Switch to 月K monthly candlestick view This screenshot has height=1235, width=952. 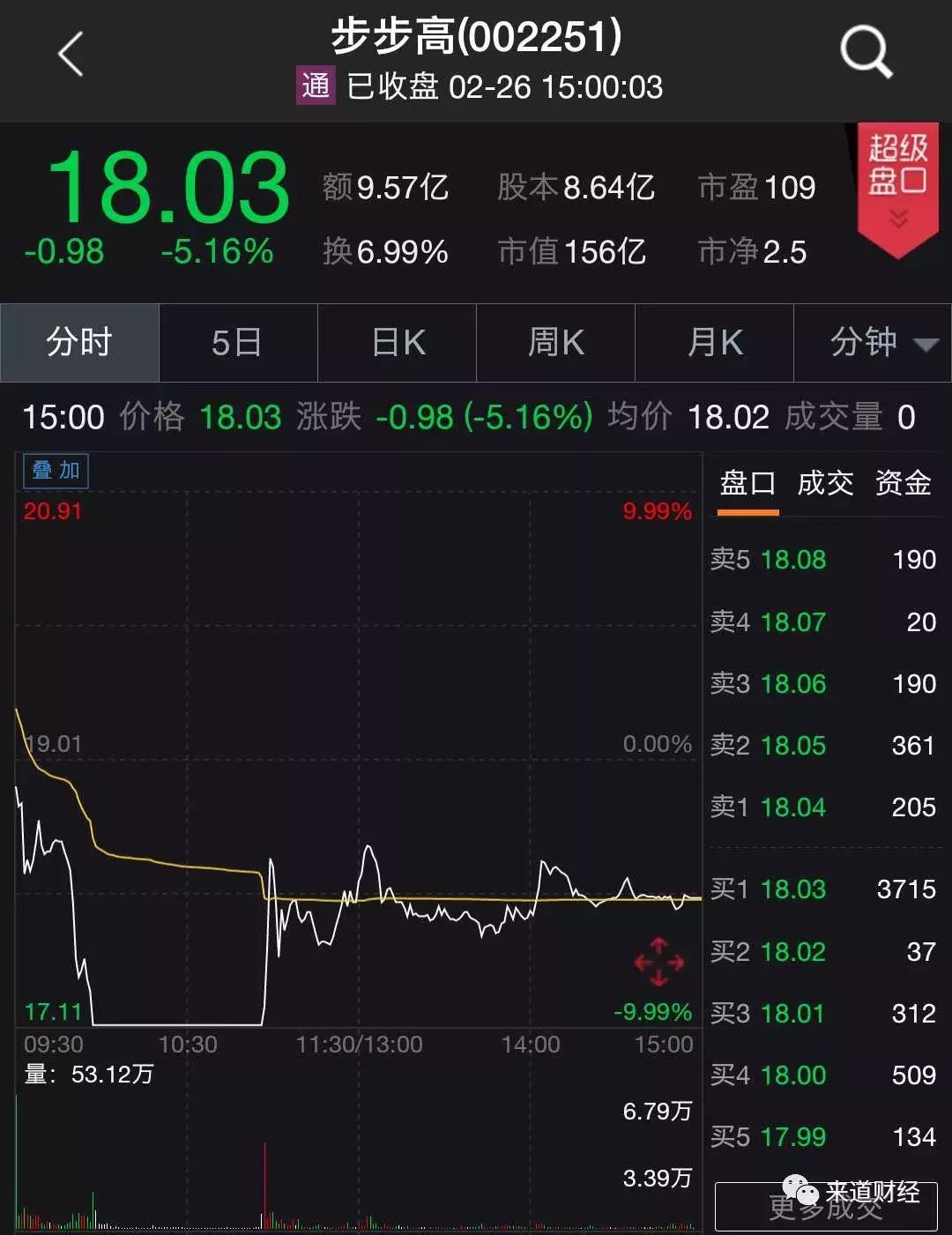714,343
